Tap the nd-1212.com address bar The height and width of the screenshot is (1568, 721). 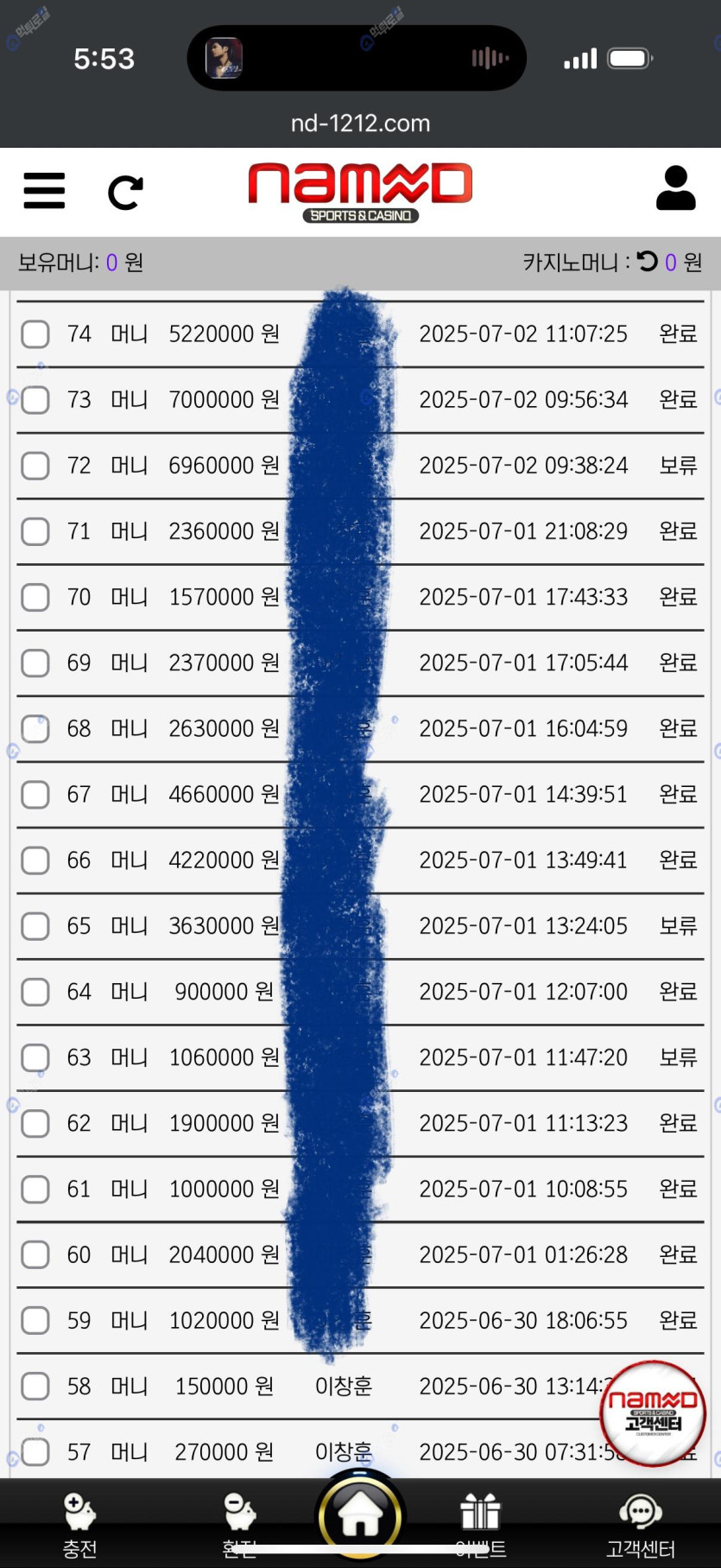tap(360, 124)
